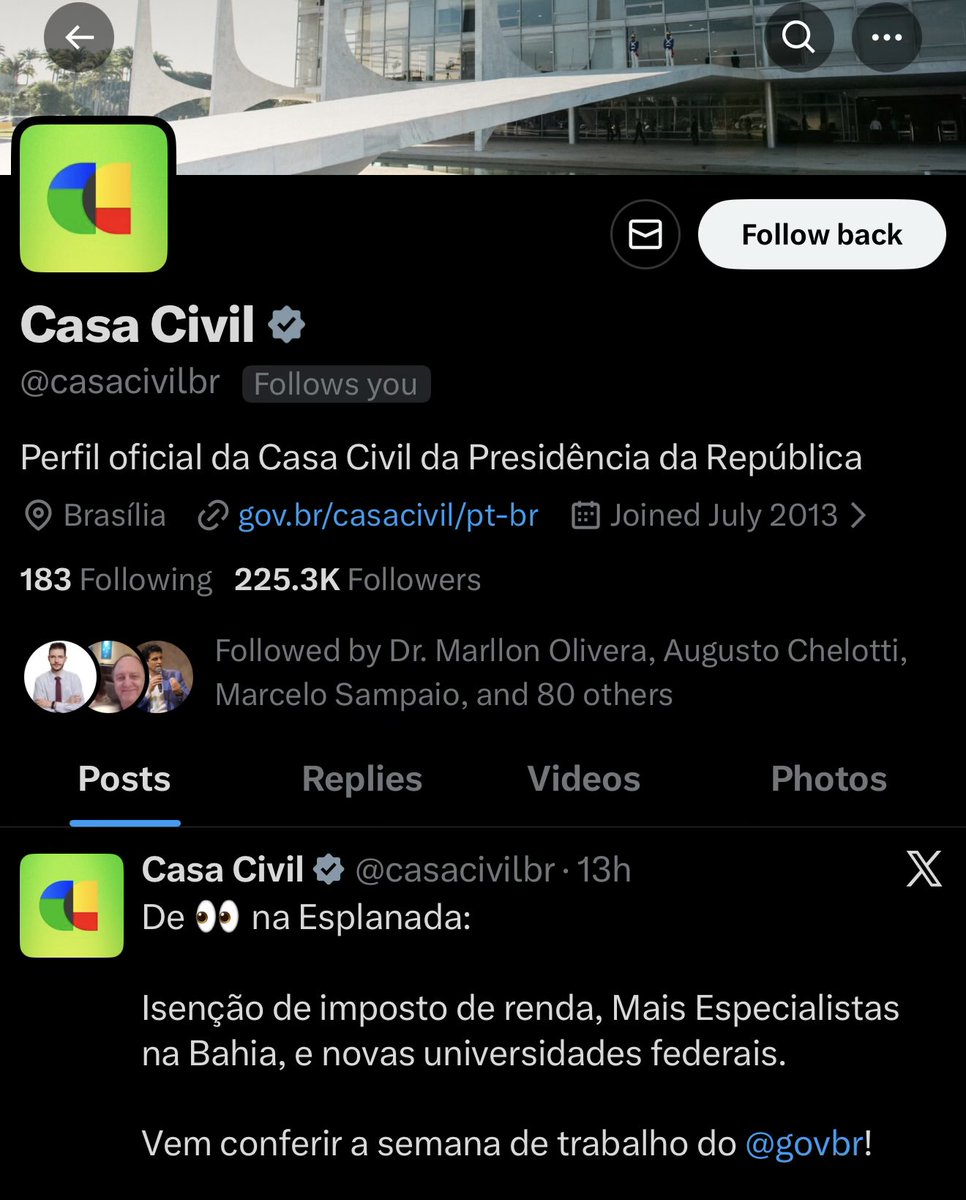This screenshot has width=966, height=1200.
Task: Select the Posts tab
Action: point(125,779)
